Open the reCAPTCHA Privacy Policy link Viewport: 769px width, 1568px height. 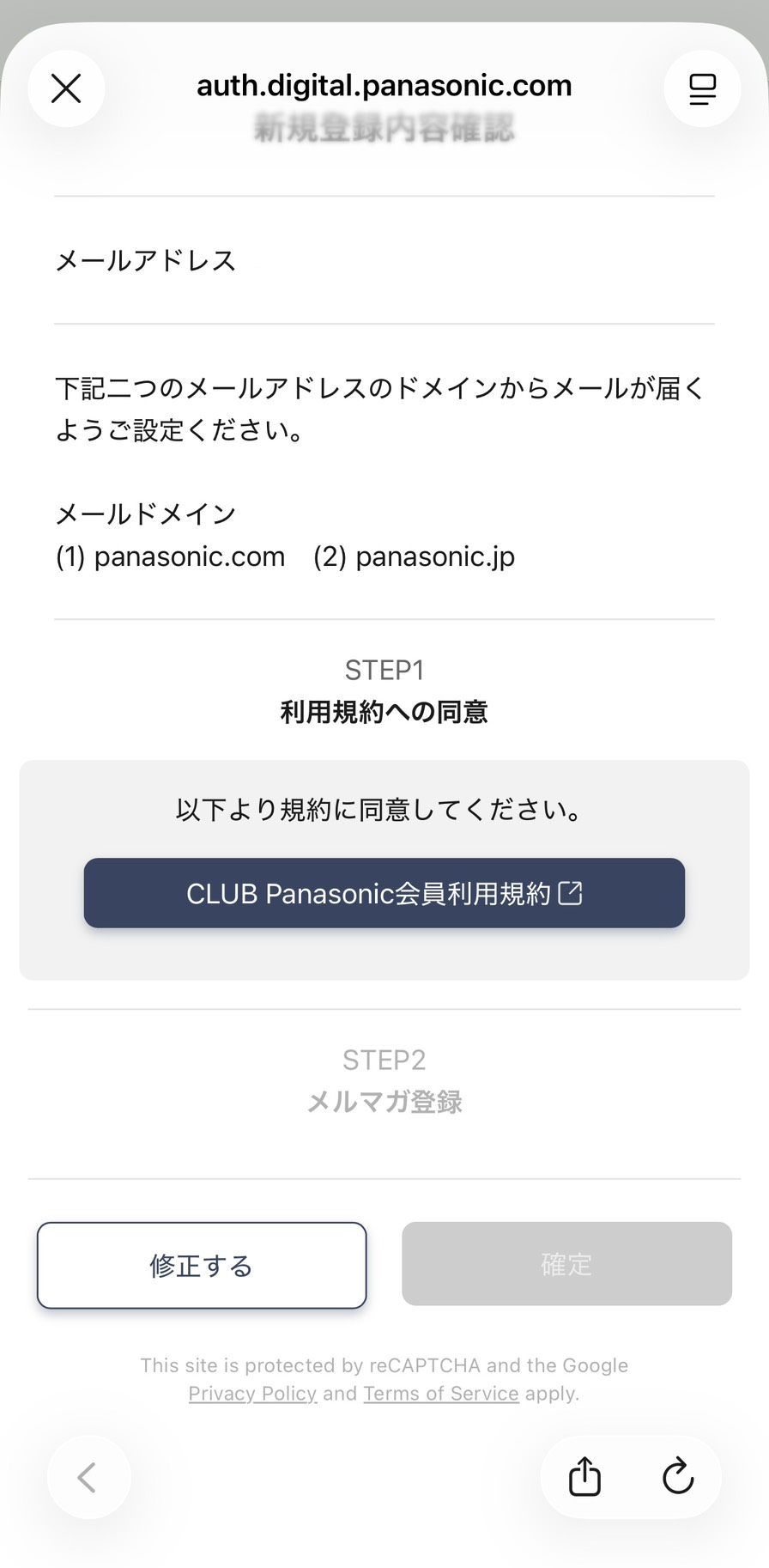tap(252, 1393)
